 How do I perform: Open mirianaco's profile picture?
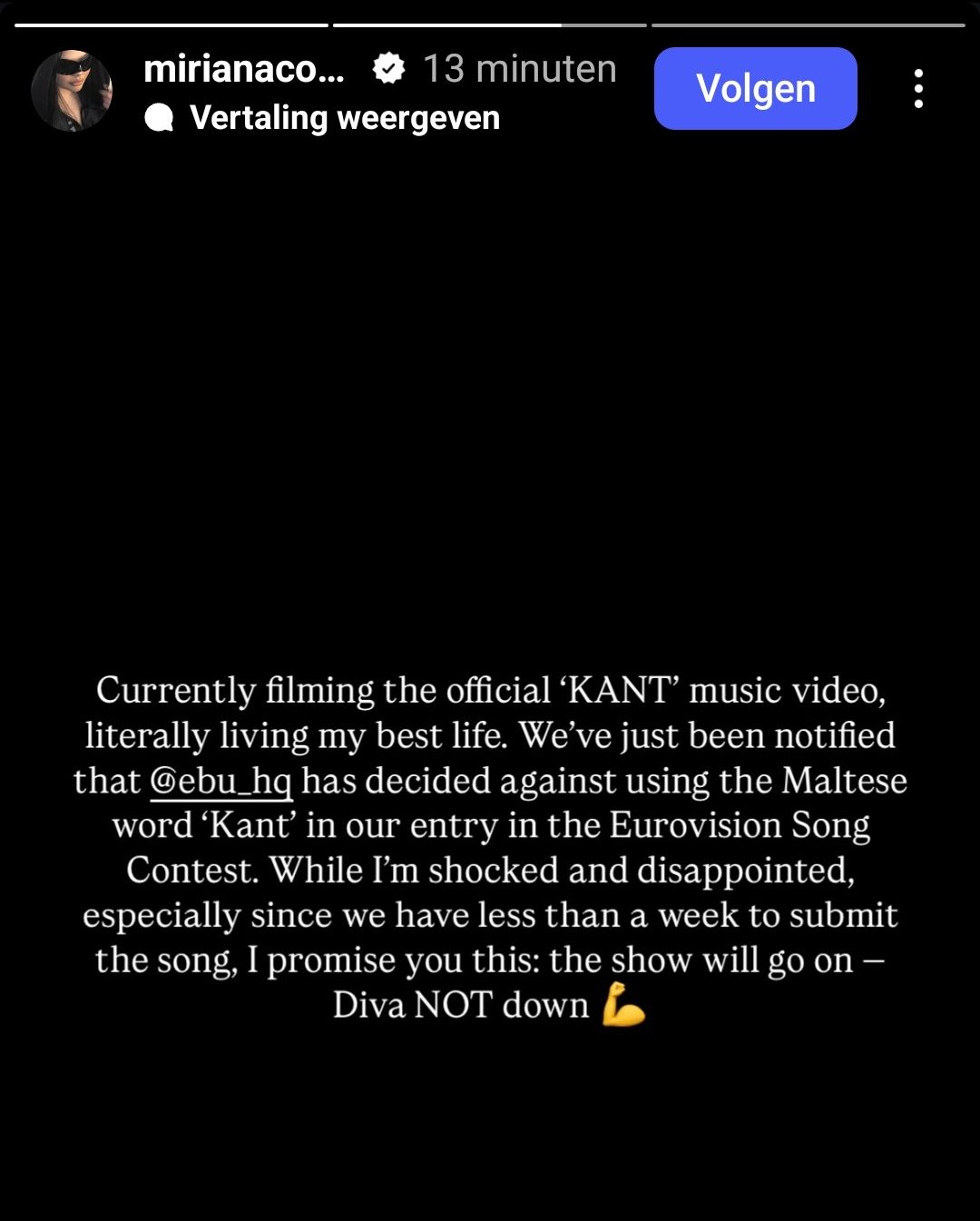tap(72, 91)
